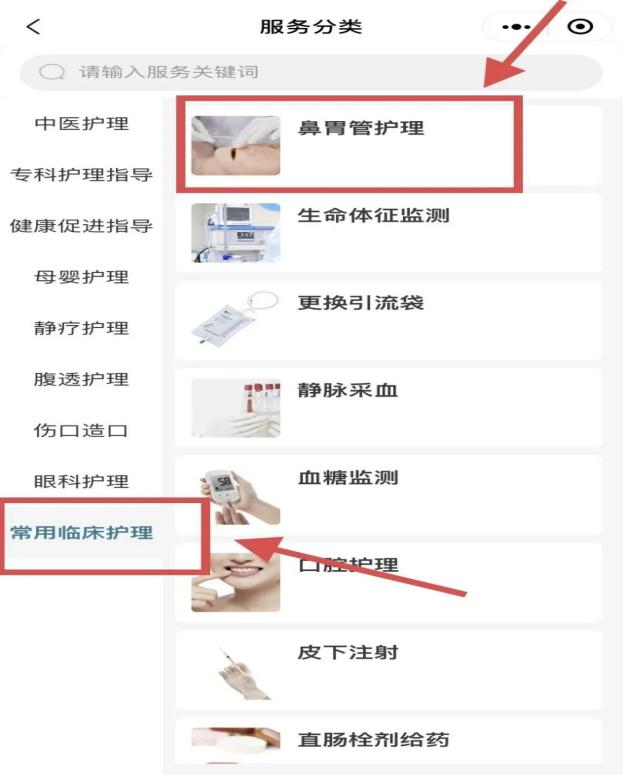Tap the service keyword search box
The height and width of the screenshot is (775, 623).
tap(310, 72)
